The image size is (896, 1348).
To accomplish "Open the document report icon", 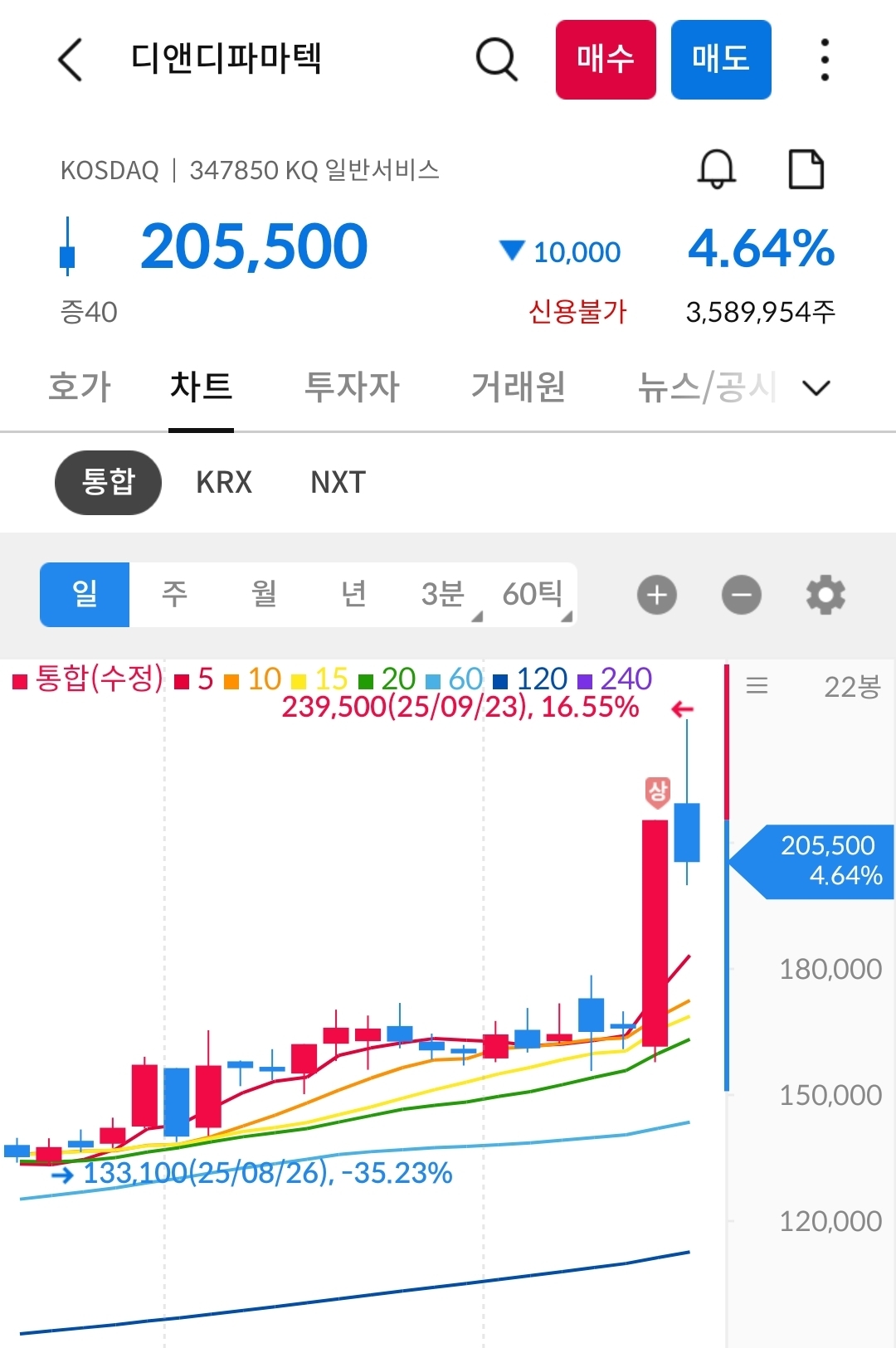I will click(804, 169).
